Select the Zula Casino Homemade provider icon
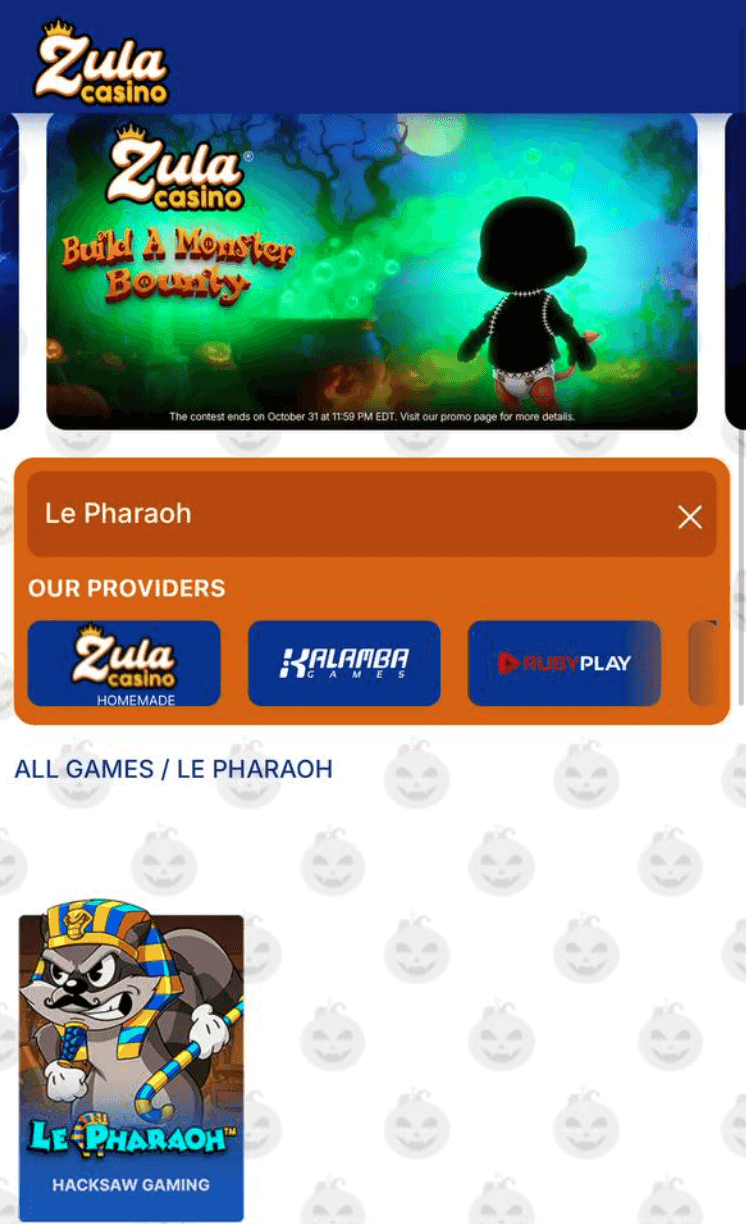 pyautogui.click(x=123, y=663)
